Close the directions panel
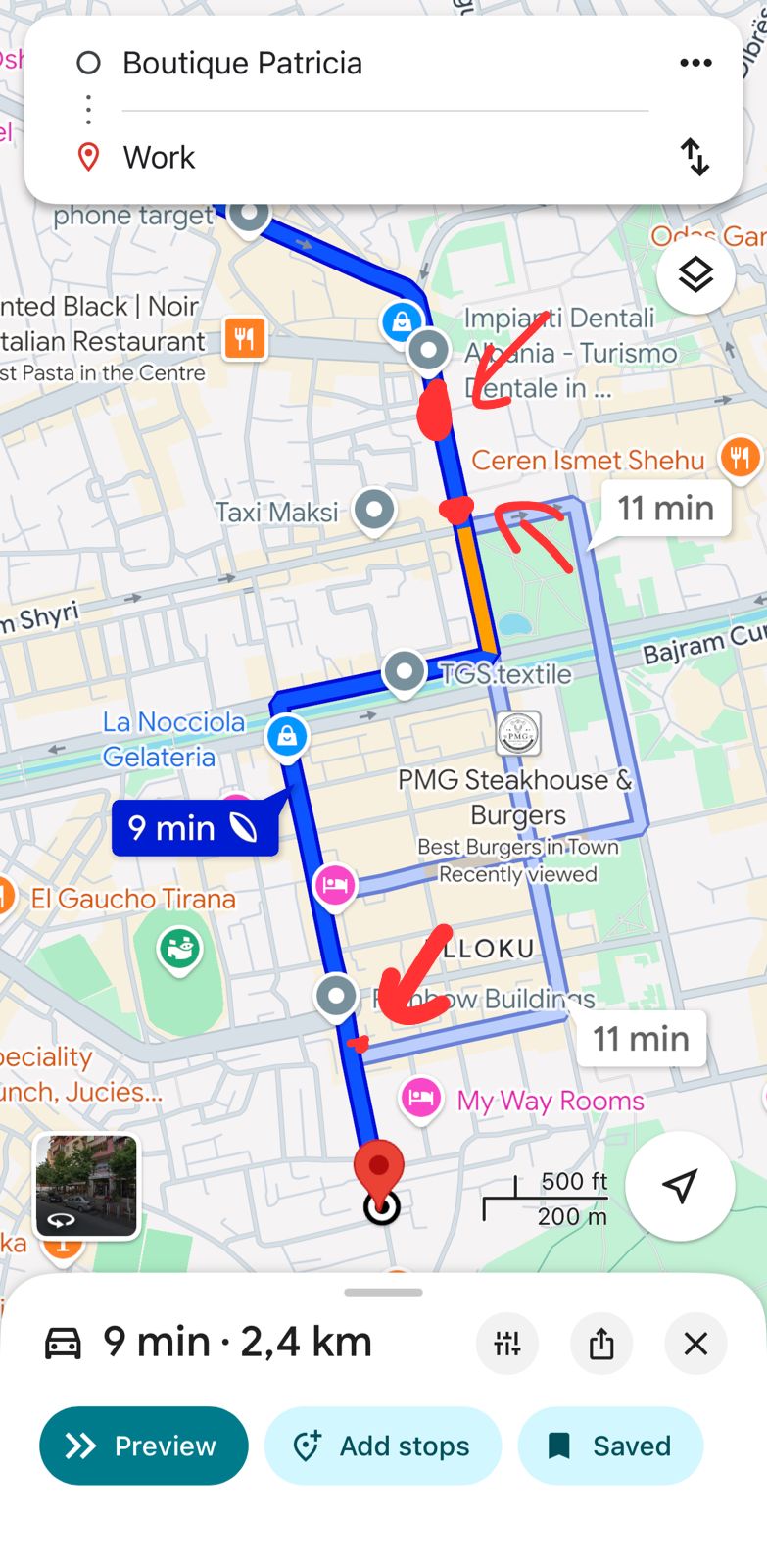Screen dimensions: 767x1568 click(x=695, y=1343)
